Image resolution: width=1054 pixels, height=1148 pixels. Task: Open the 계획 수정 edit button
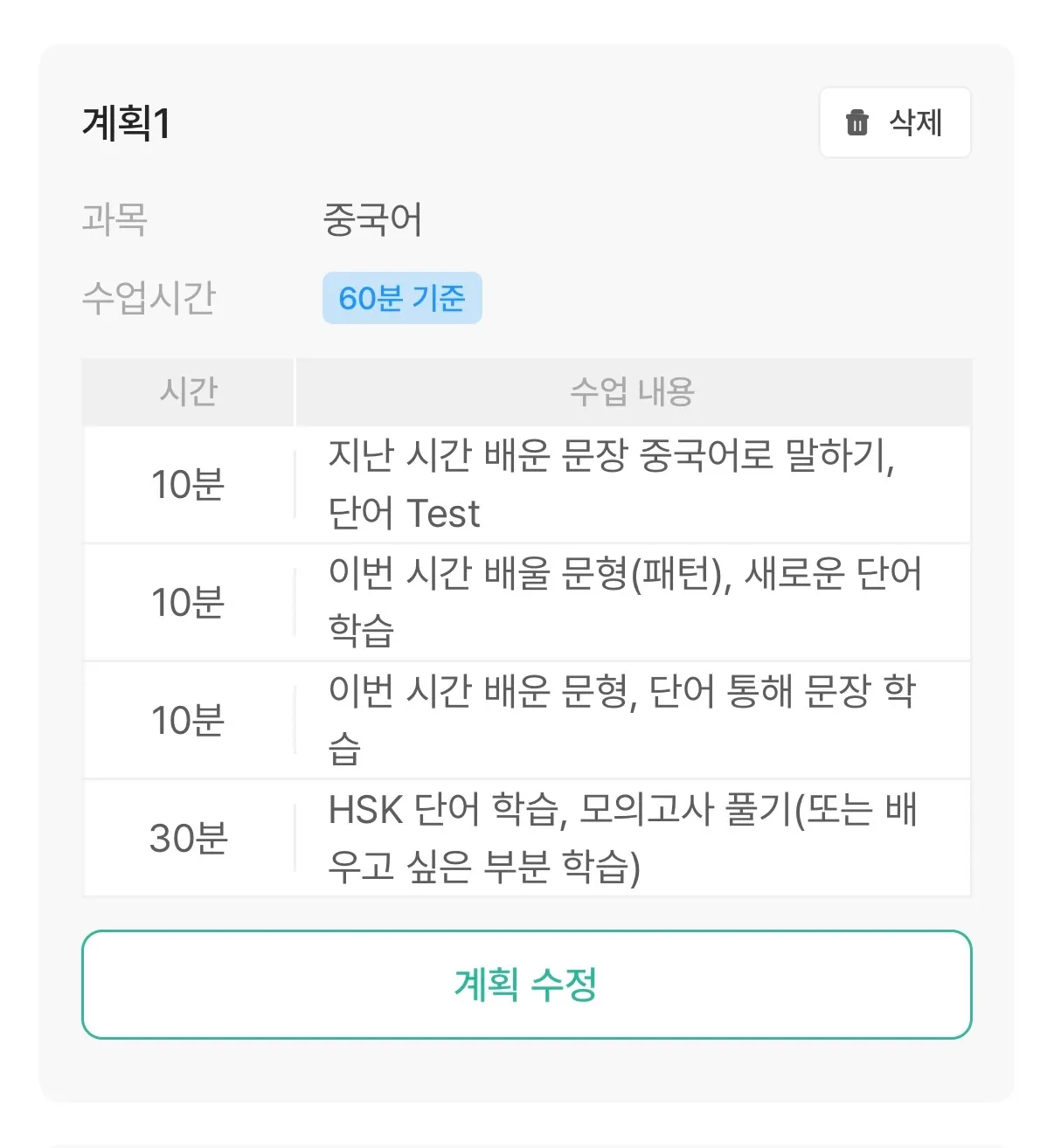point(526,985)
